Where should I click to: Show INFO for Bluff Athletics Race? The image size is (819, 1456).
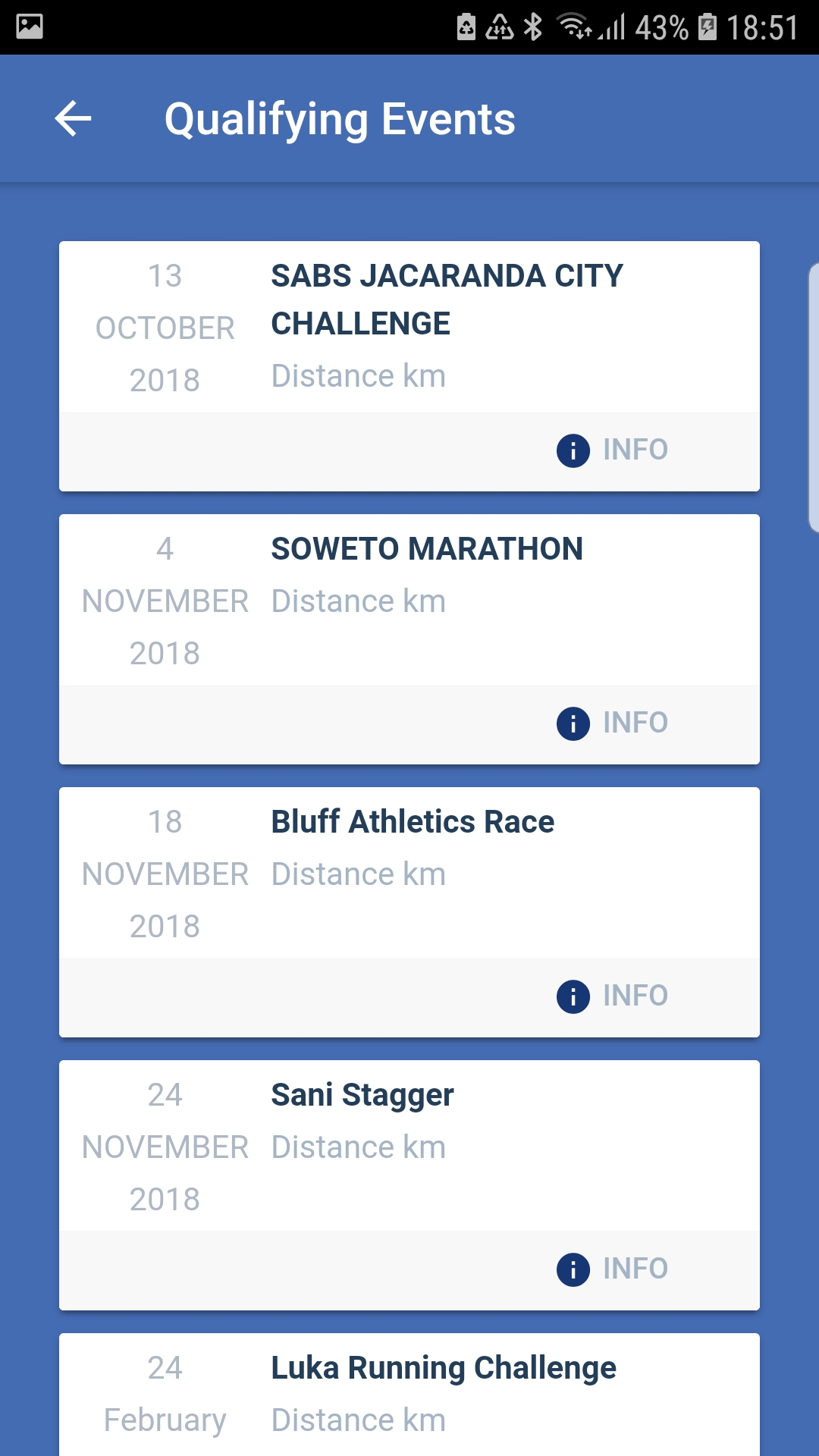613,996
